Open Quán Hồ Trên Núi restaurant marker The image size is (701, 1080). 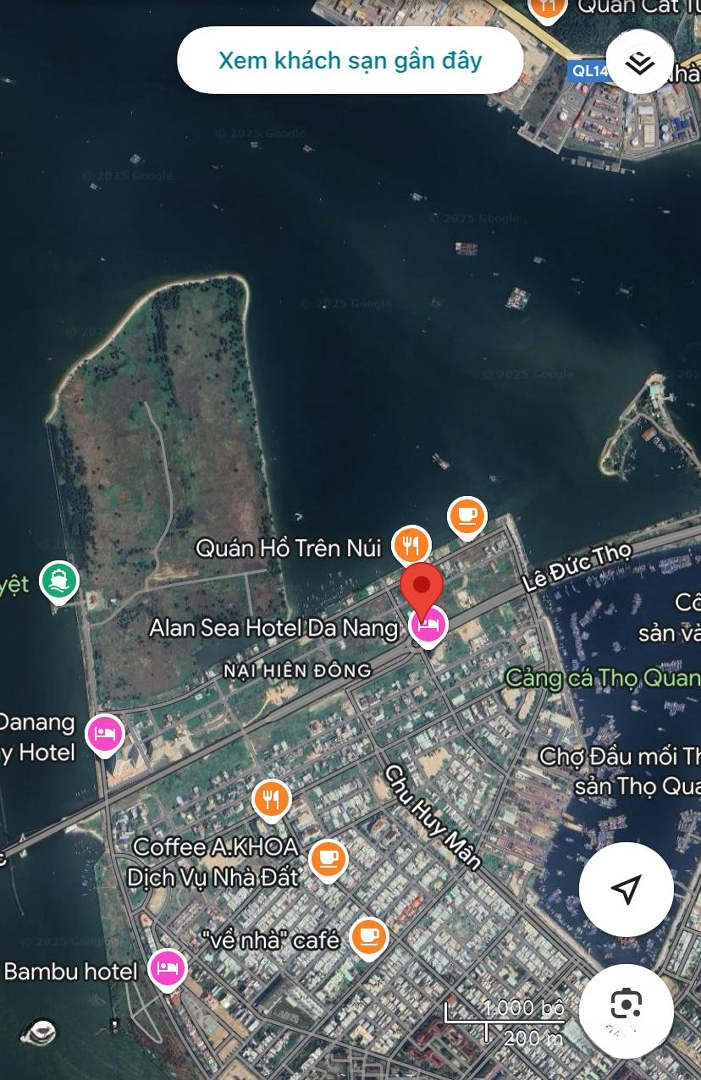[x=410, y=546]
